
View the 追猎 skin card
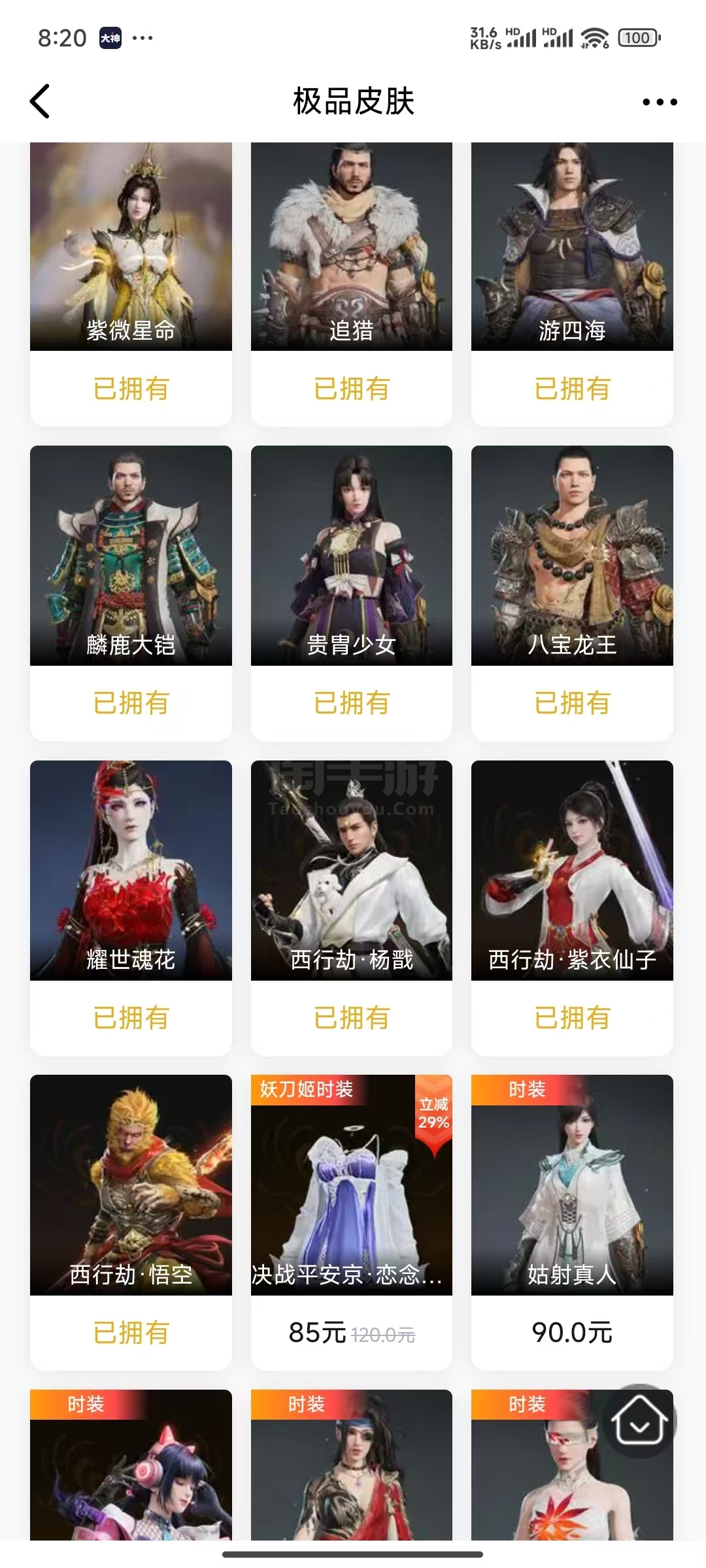click(352, 261)
